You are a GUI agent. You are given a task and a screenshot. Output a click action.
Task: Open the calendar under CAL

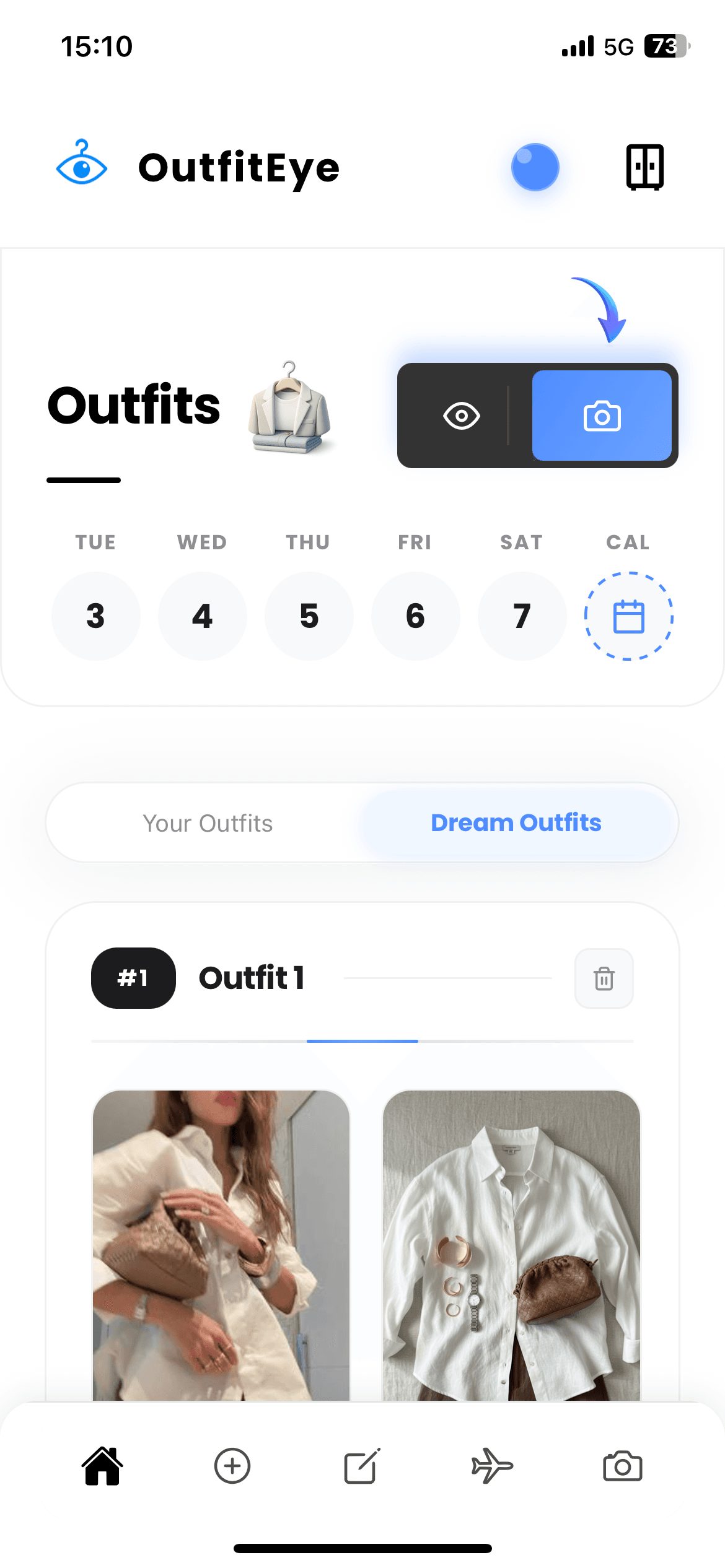[628, 617]
